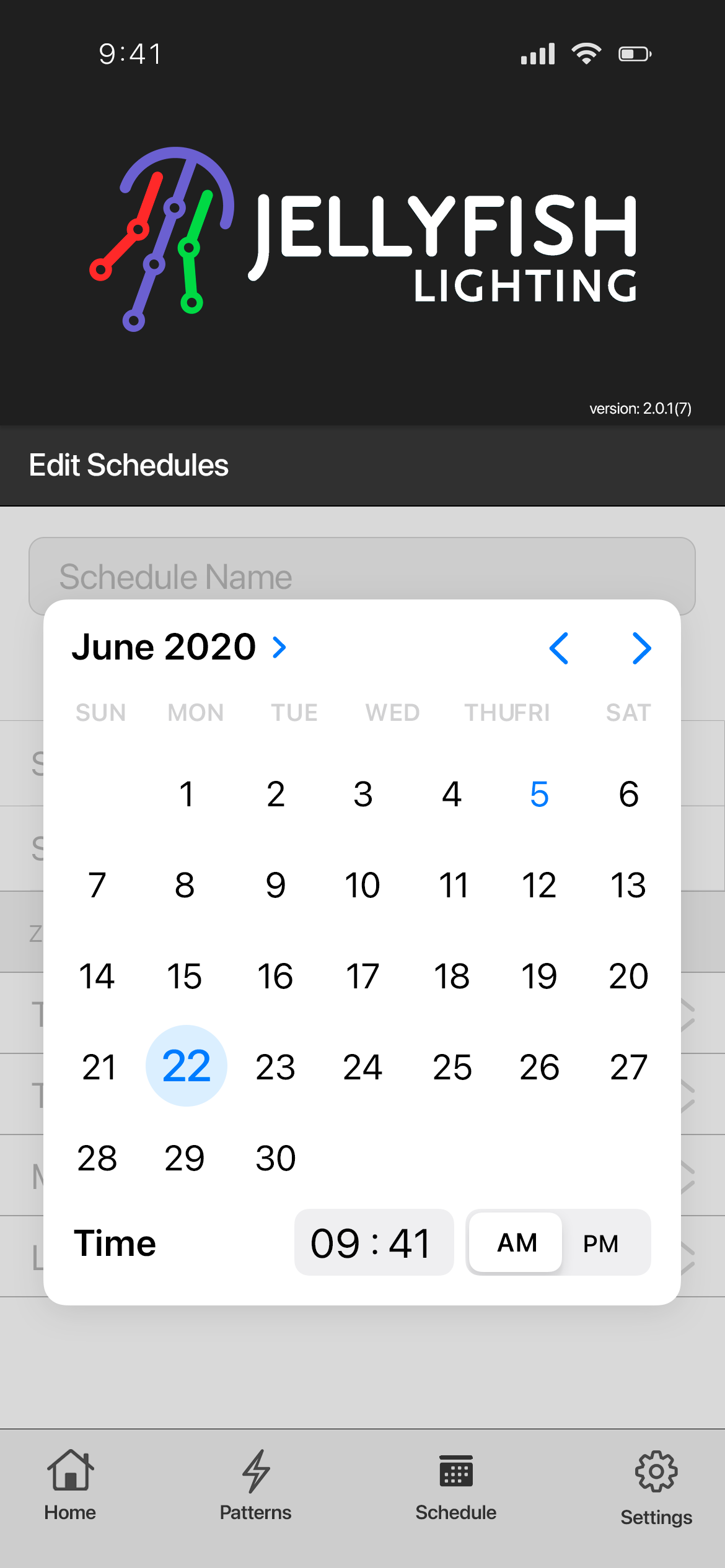Tap the 09:41 time field
This screenshot has height=1568, width=725.
(373, 1243)
